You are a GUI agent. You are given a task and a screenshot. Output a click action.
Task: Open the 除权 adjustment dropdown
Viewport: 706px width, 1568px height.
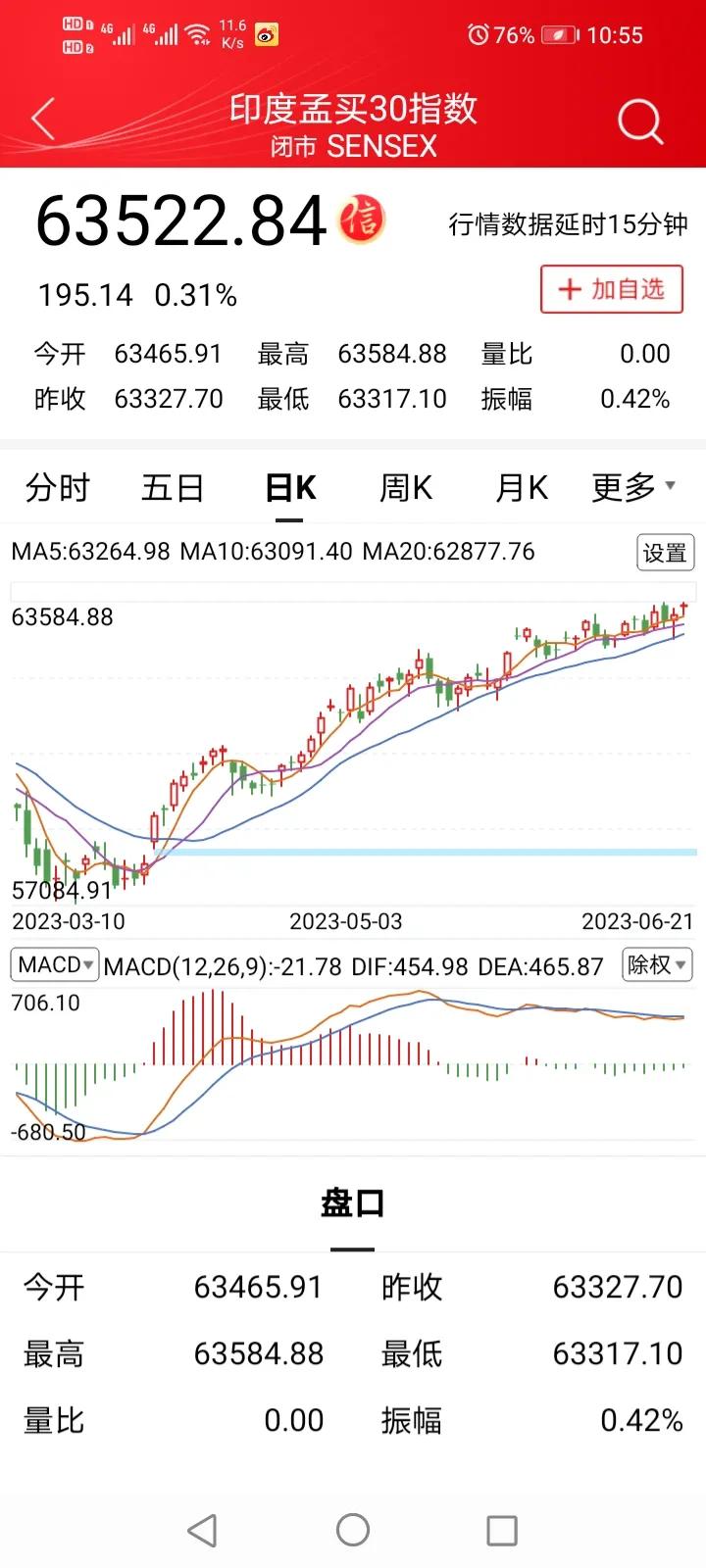point(656,964)
